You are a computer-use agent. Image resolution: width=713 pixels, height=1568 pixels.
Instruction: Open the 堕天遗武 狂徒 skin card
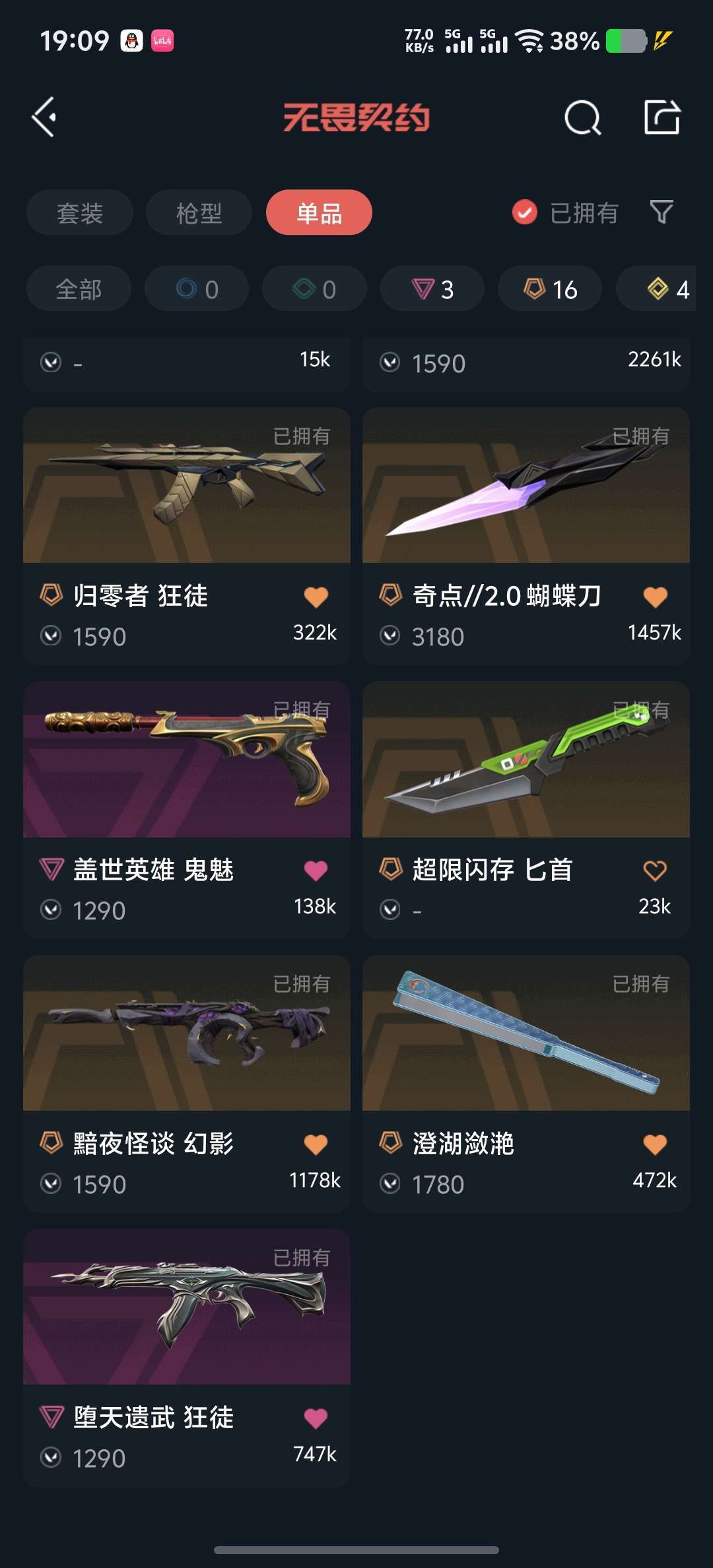click(x=187, y=1357)
